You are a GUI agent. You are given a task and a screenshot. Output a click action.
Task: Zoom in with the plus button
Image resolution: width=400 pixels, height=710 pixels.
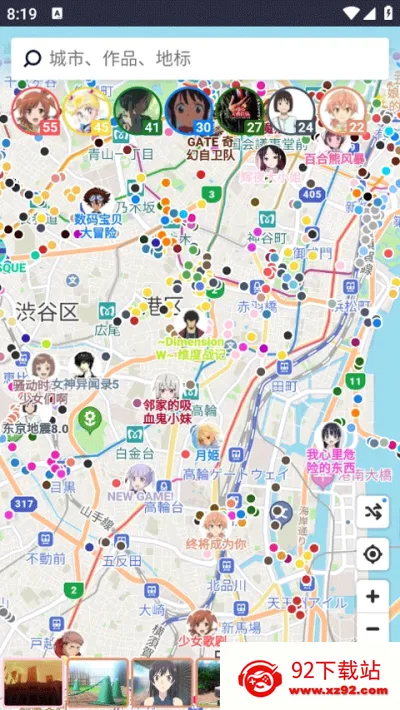coord(373,596)
